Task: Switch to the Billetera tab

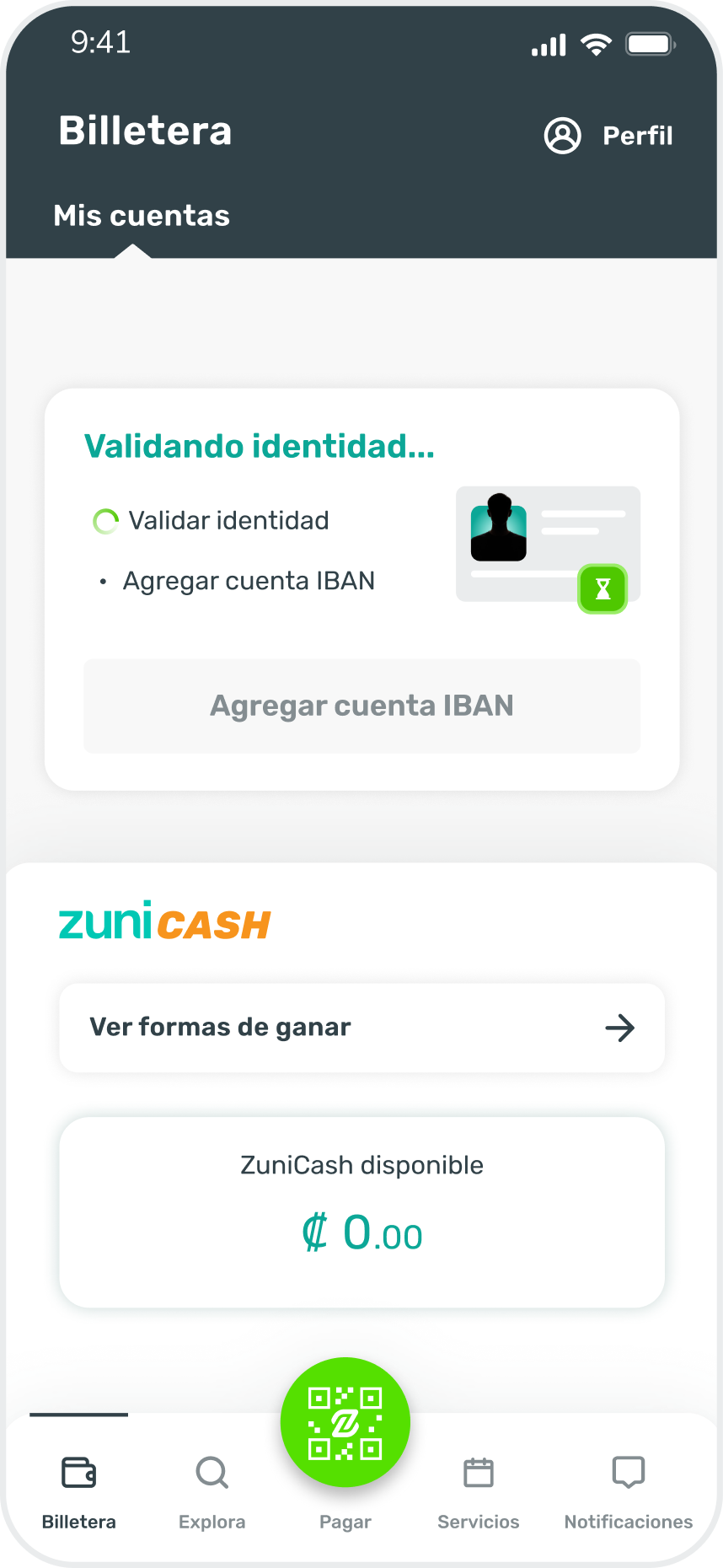Action: click(79, 1492)
